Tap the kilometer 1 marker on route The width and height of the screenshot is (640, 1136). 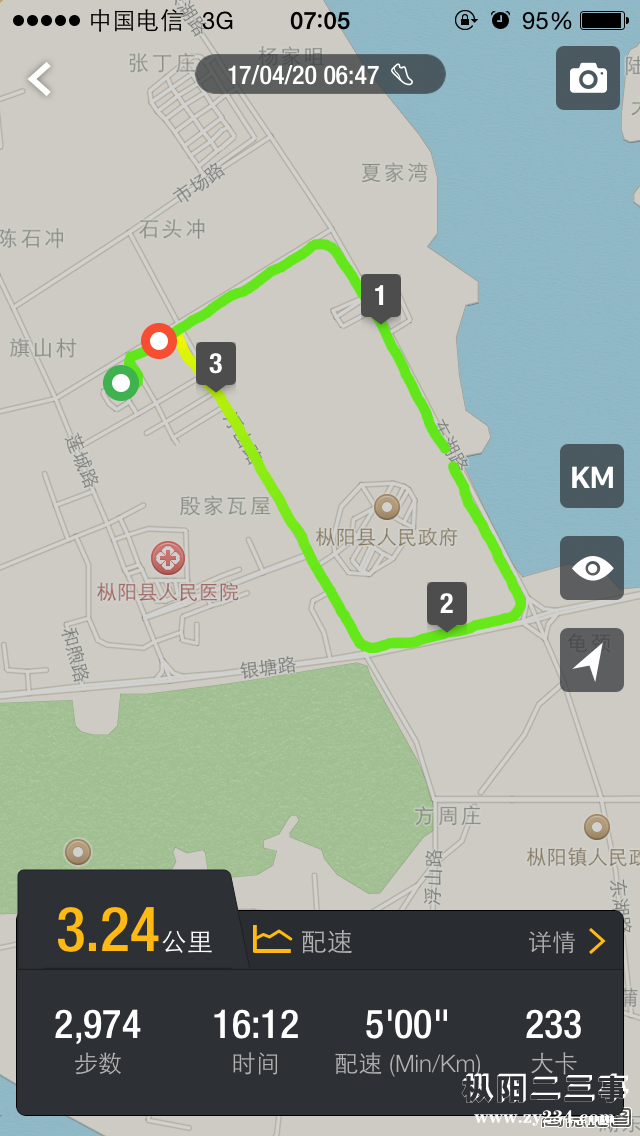(x=380, y=296)
